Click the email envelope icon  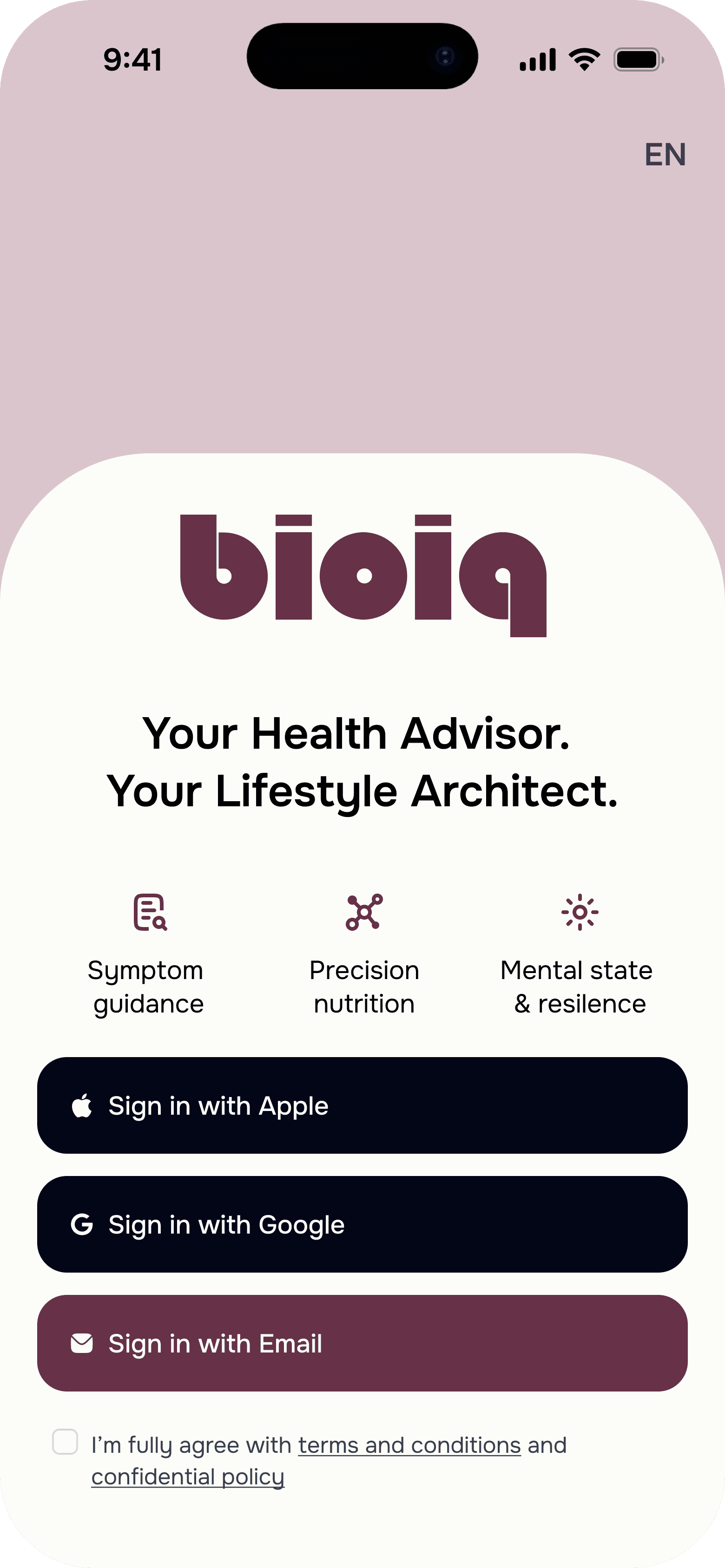(83, 1343)
